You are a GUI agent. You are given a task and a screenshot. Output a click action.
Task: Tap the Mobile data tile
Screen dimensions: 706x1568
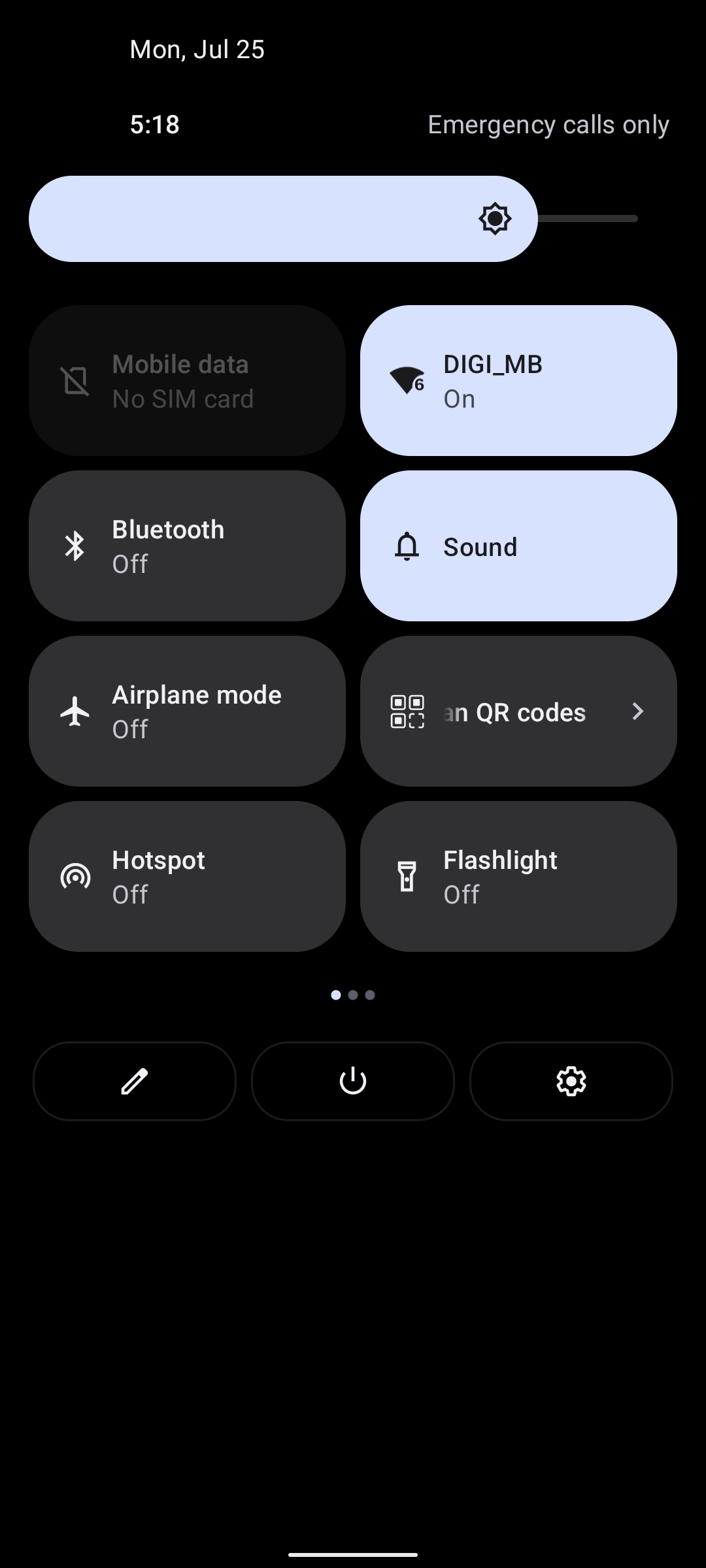(x=187, y=380)
